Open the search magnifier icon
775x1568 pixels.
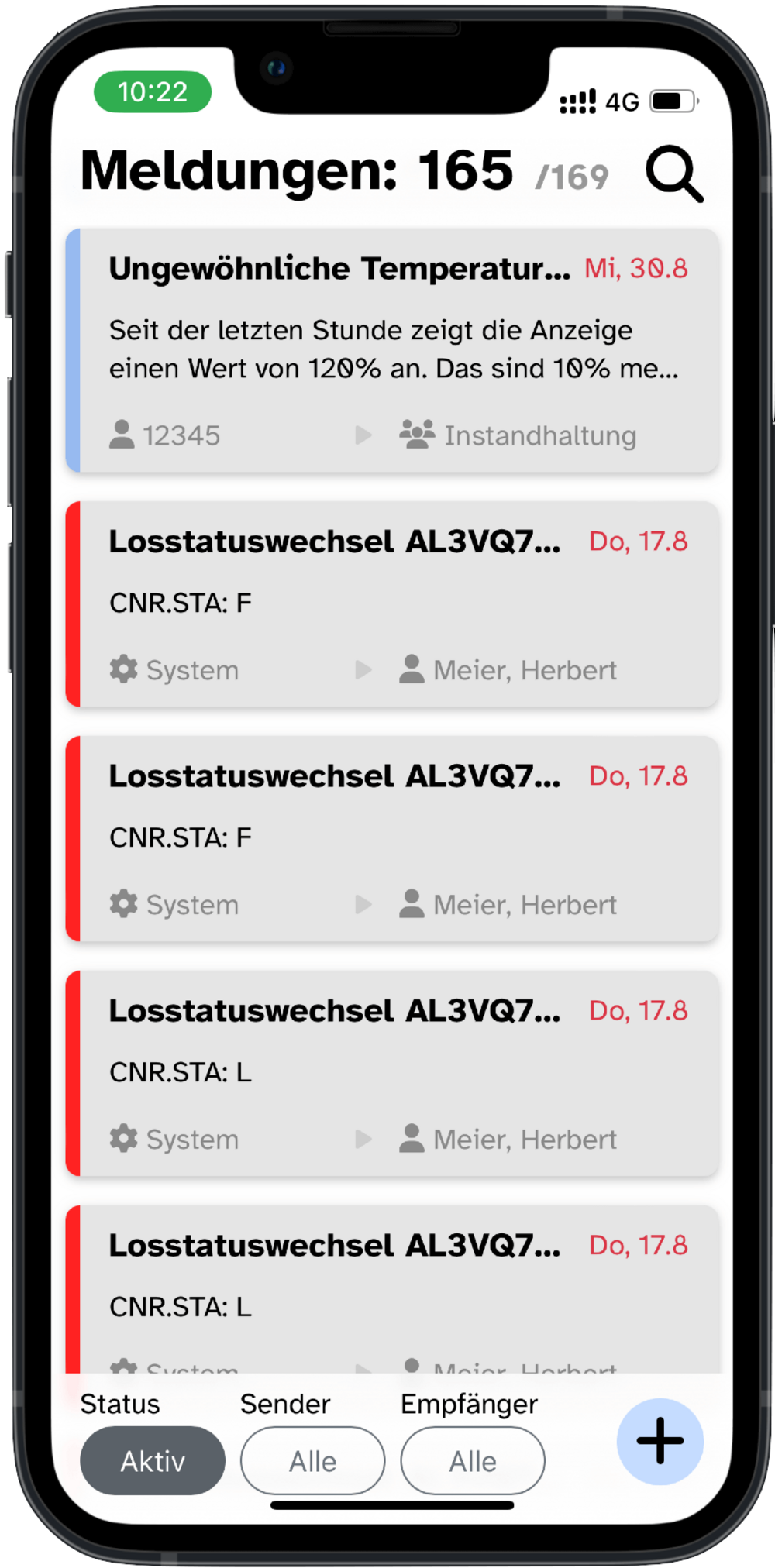coord(674,174)
